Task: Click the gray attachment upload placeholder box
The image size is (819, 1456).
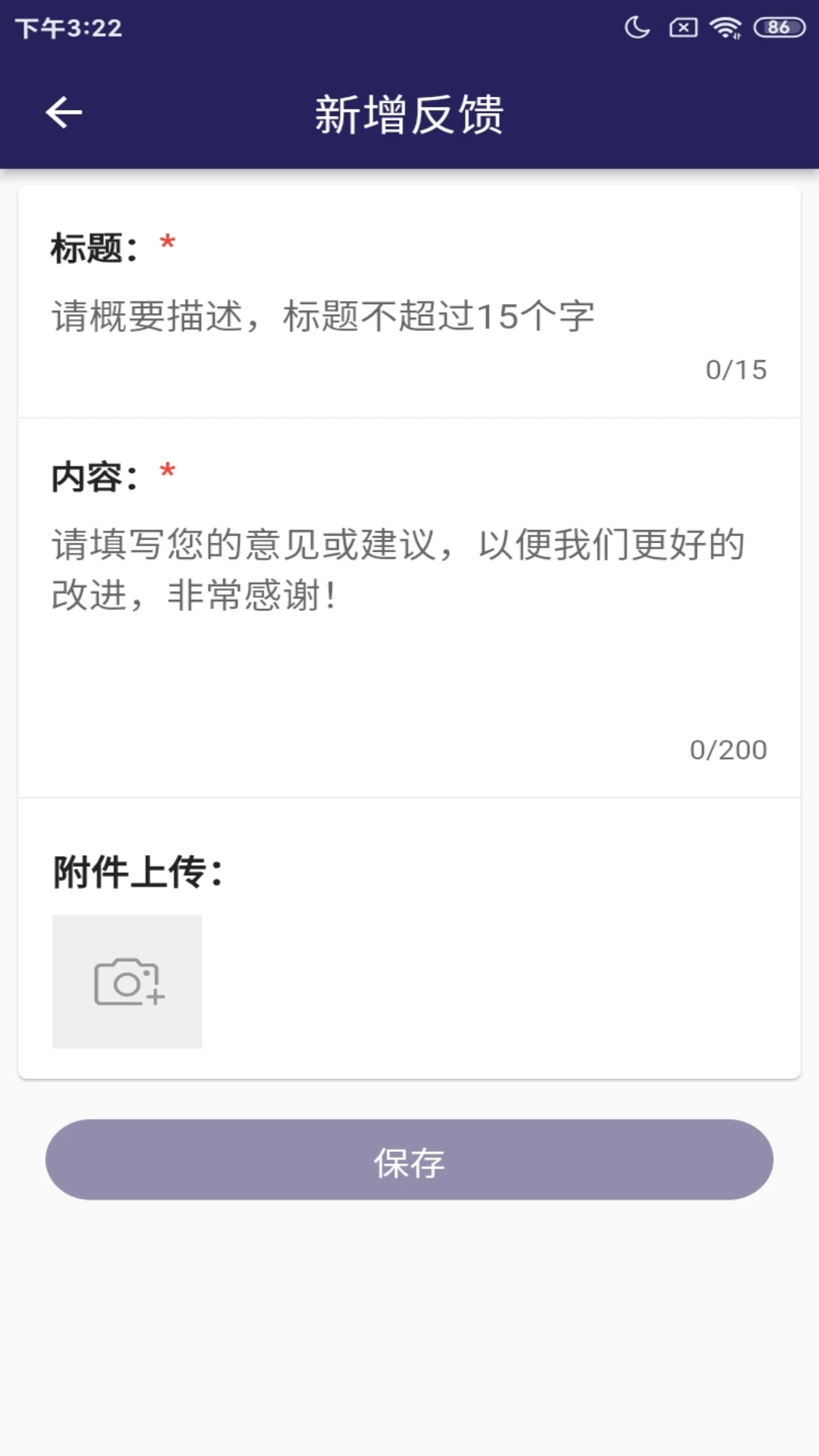Action: click(x=127, y=982)
